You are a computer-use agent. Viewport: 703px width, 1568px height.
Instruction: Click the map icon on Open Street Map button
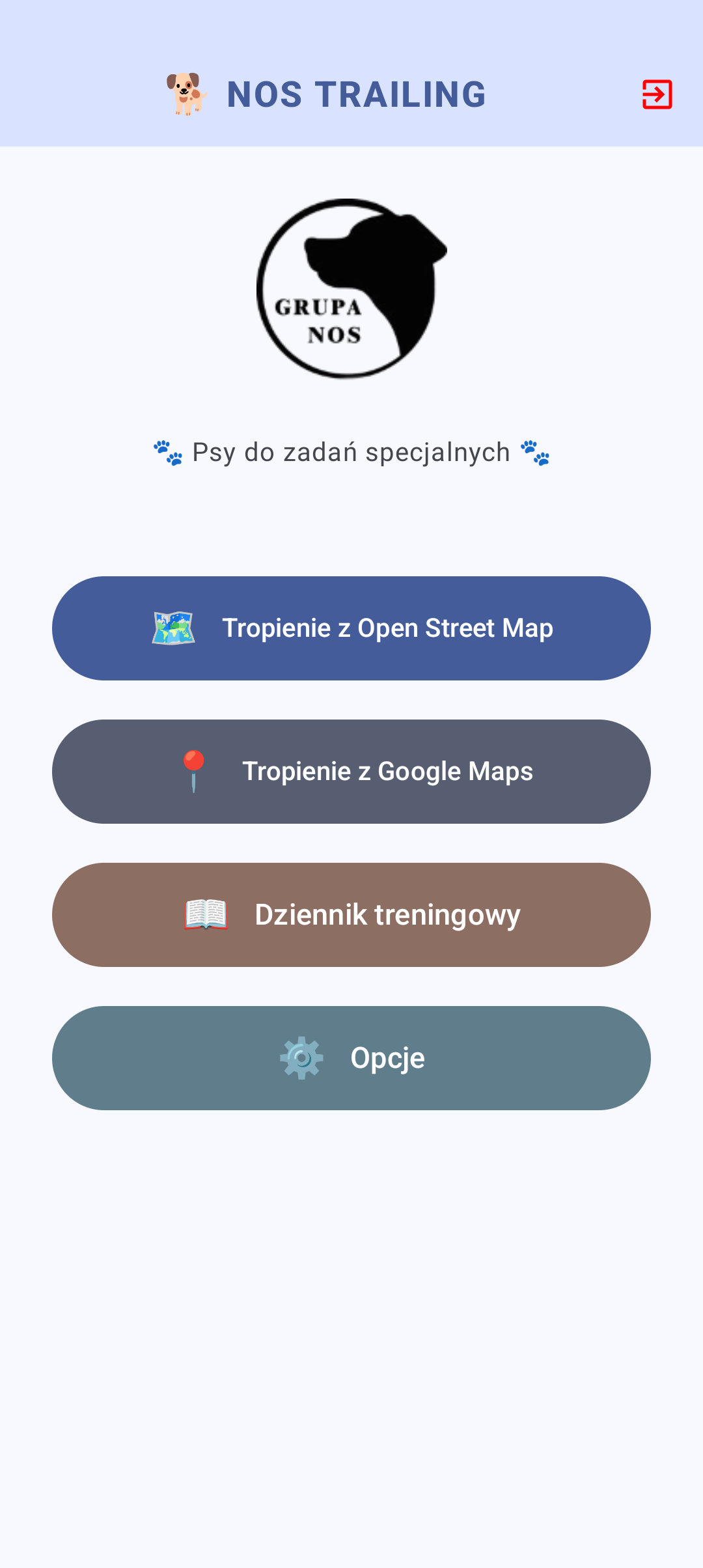(173, 627)
